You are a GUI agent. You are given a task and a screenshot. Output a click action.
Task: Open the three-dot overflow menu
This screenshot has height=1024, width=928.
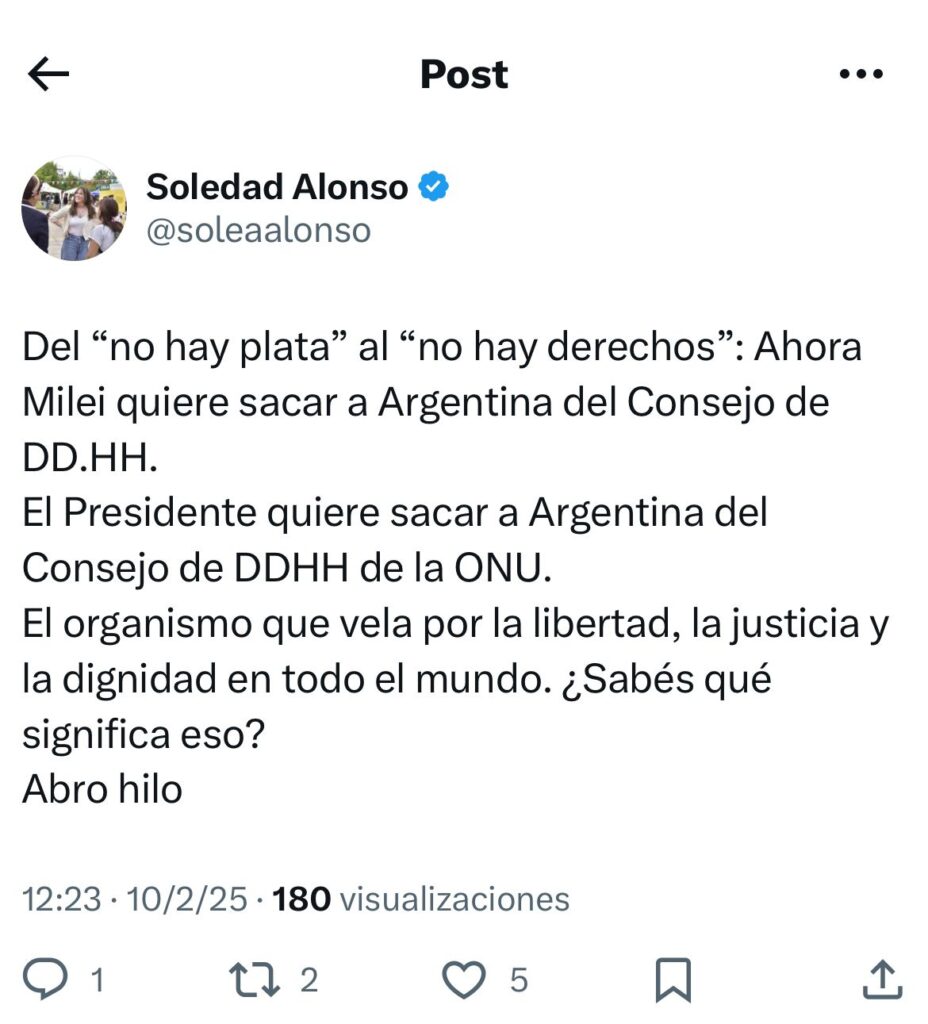pyautogui.click(x=861, y=75)
